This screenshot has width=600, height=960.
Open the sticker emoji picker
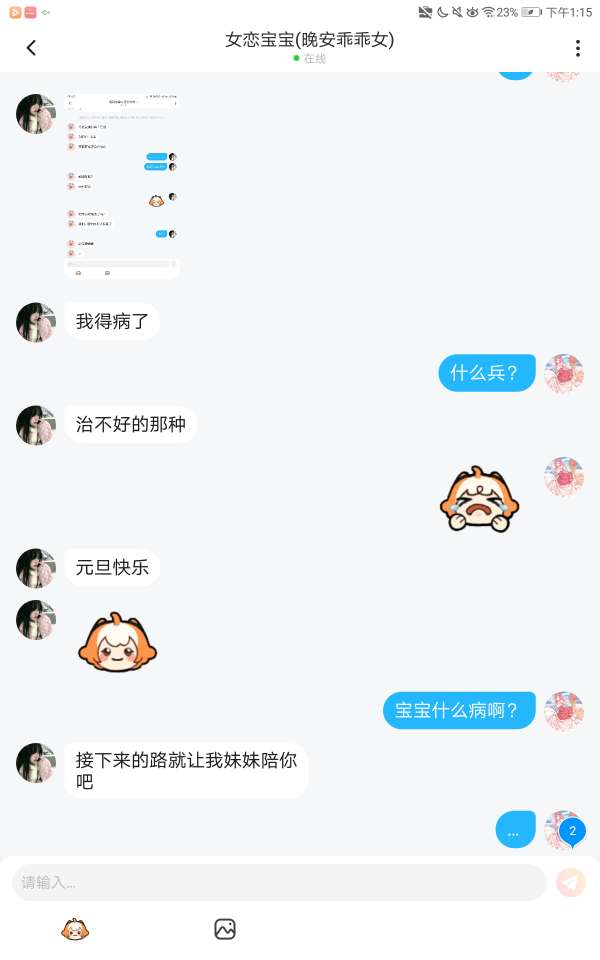[75, 929]
